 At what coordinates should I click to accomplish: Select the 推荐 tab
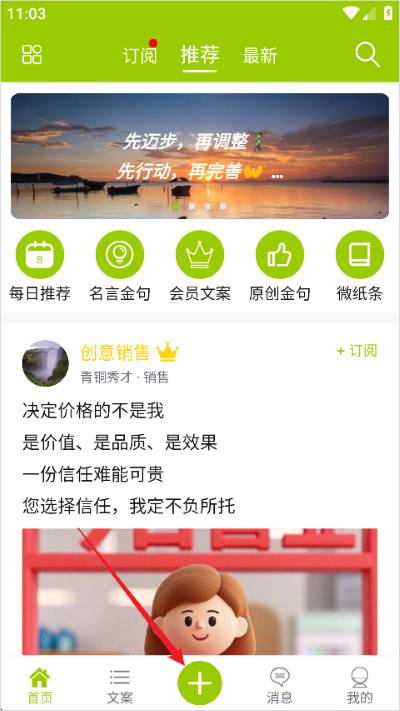[200, 55]
